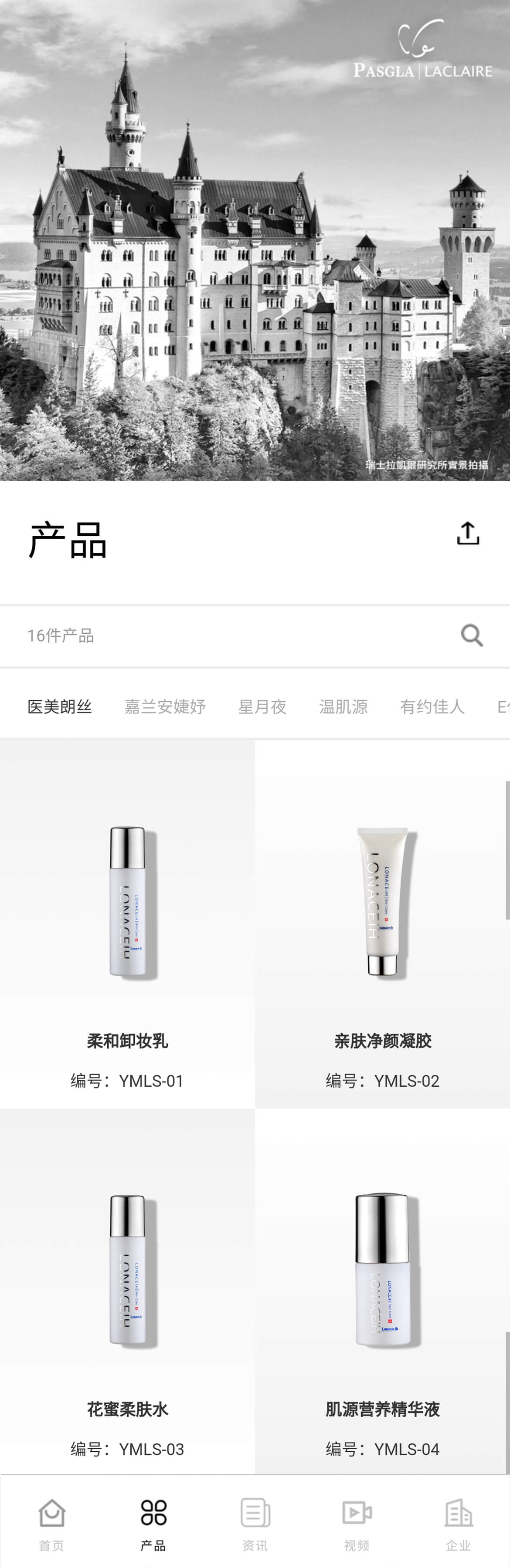Switch to the 温肌源 tab
This screenshot has width=510, height=1568.
(343, 707)
